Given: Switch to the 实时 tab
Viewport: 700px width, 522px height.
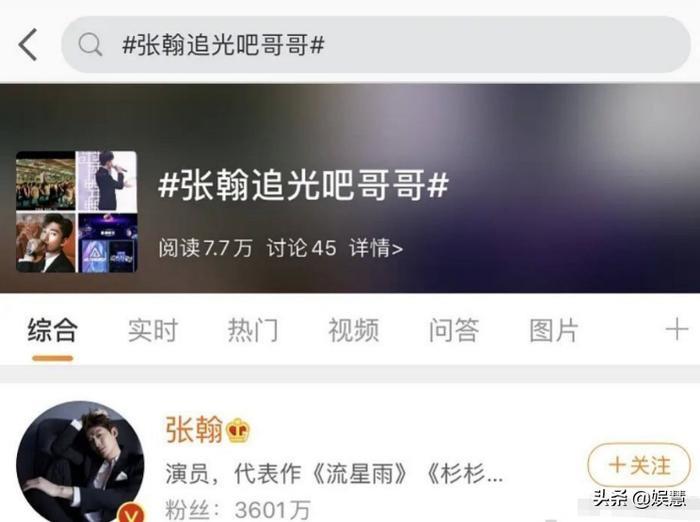Looking at the screenshot, I should pyautogui.click(x=152, y=330).
